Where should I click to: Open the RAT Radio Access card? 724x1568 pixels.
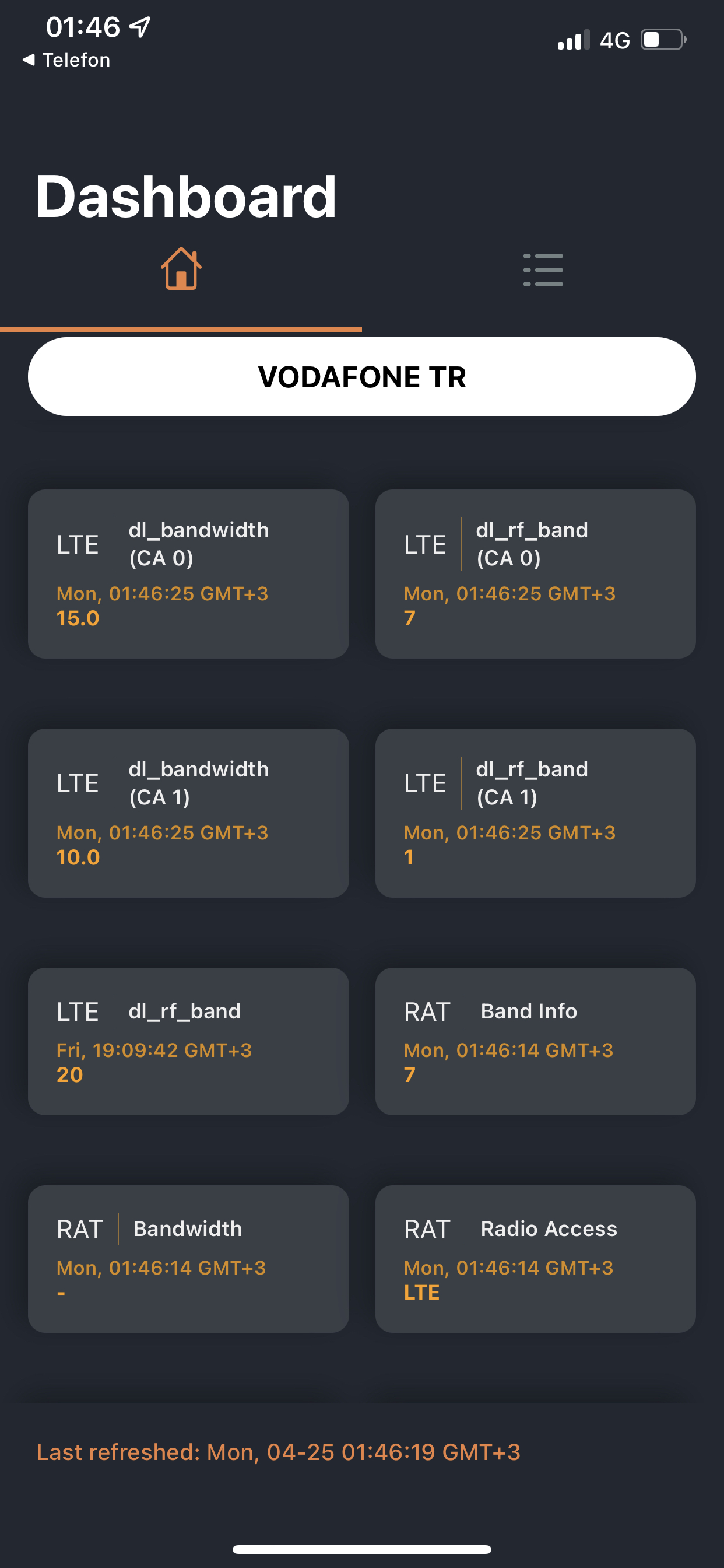[535, 1259]
